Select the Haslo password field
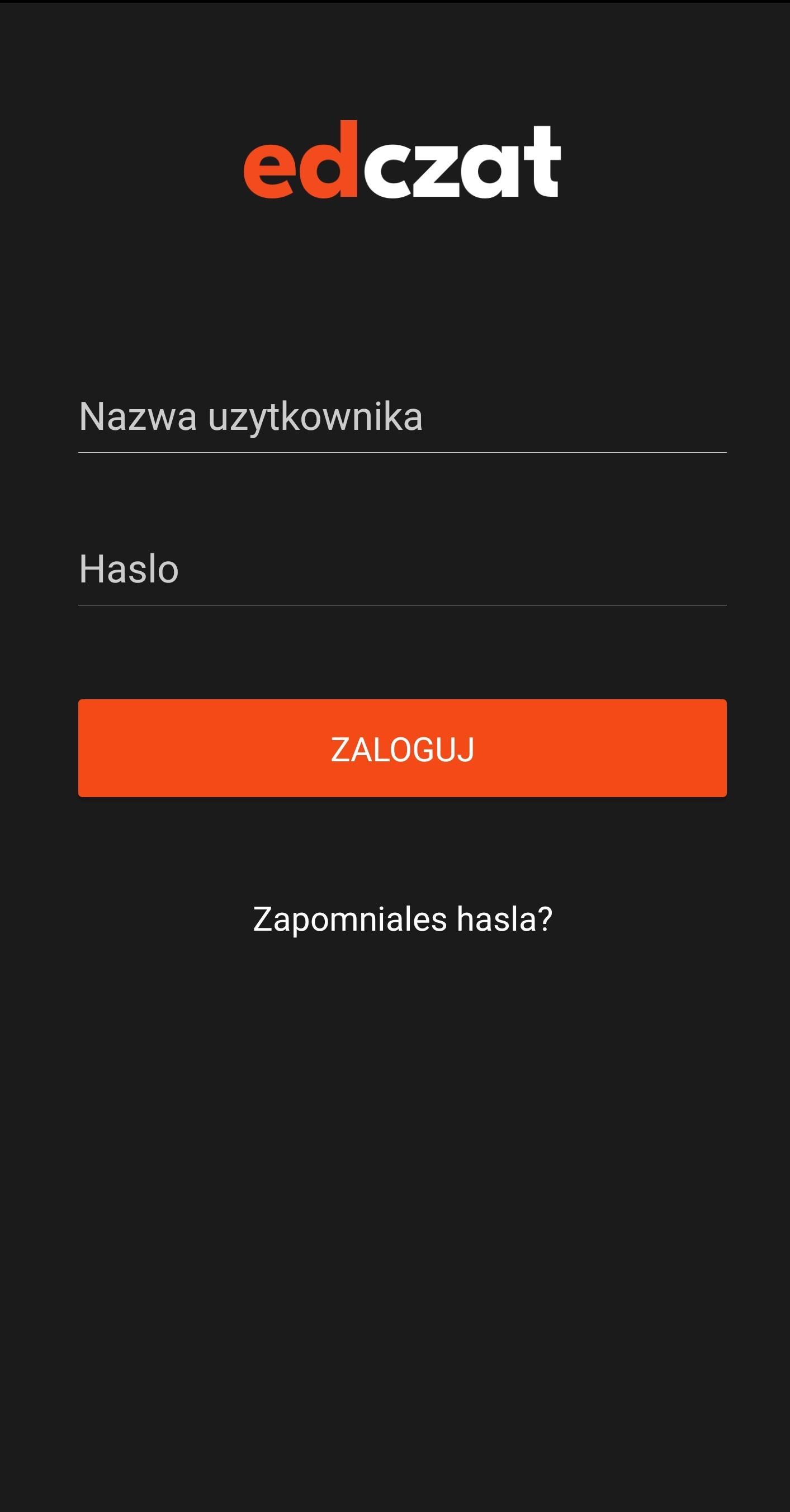 tap(402, 570)
